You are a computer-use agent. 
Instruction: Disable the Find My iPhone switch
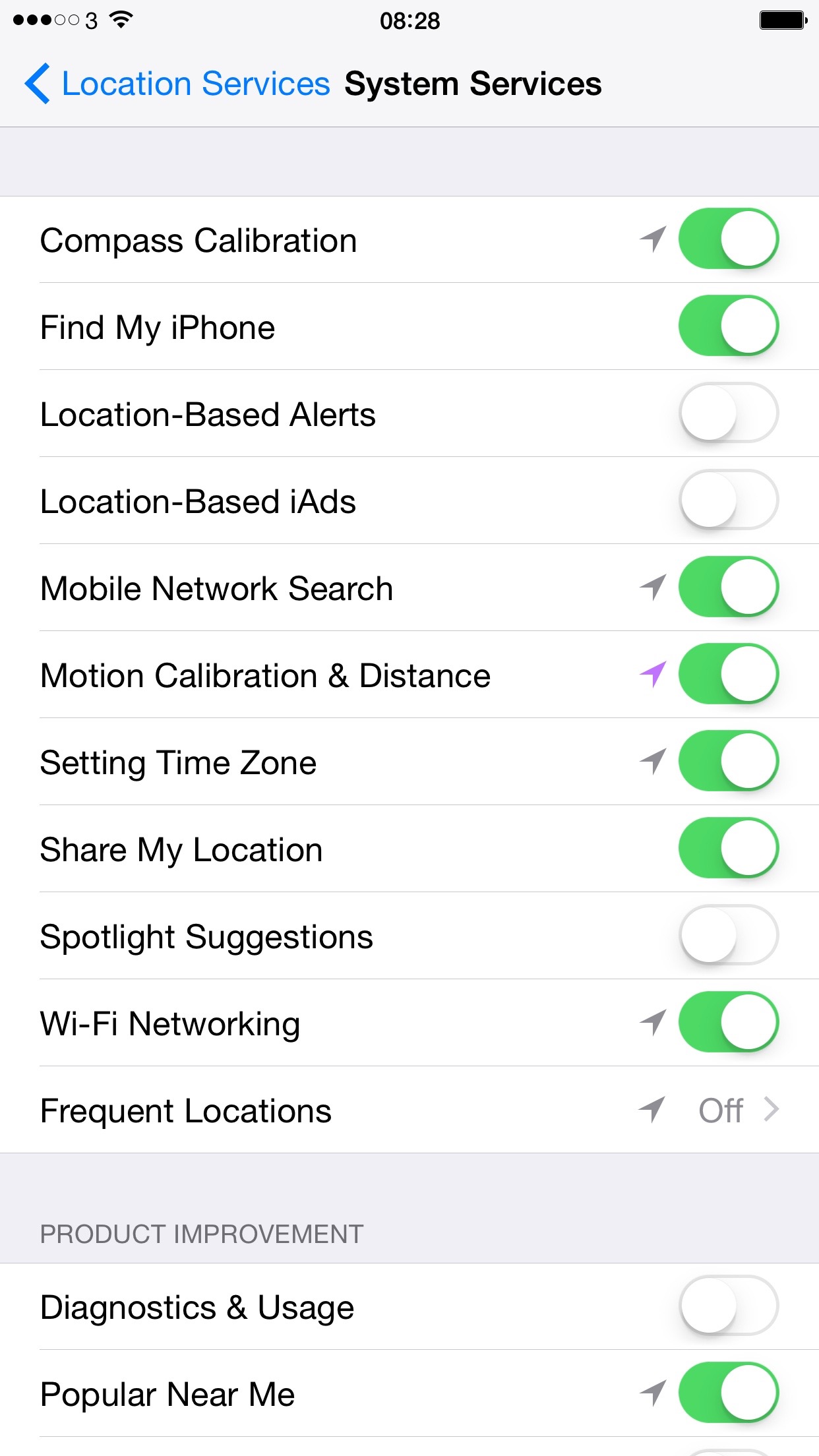[729, 326]
